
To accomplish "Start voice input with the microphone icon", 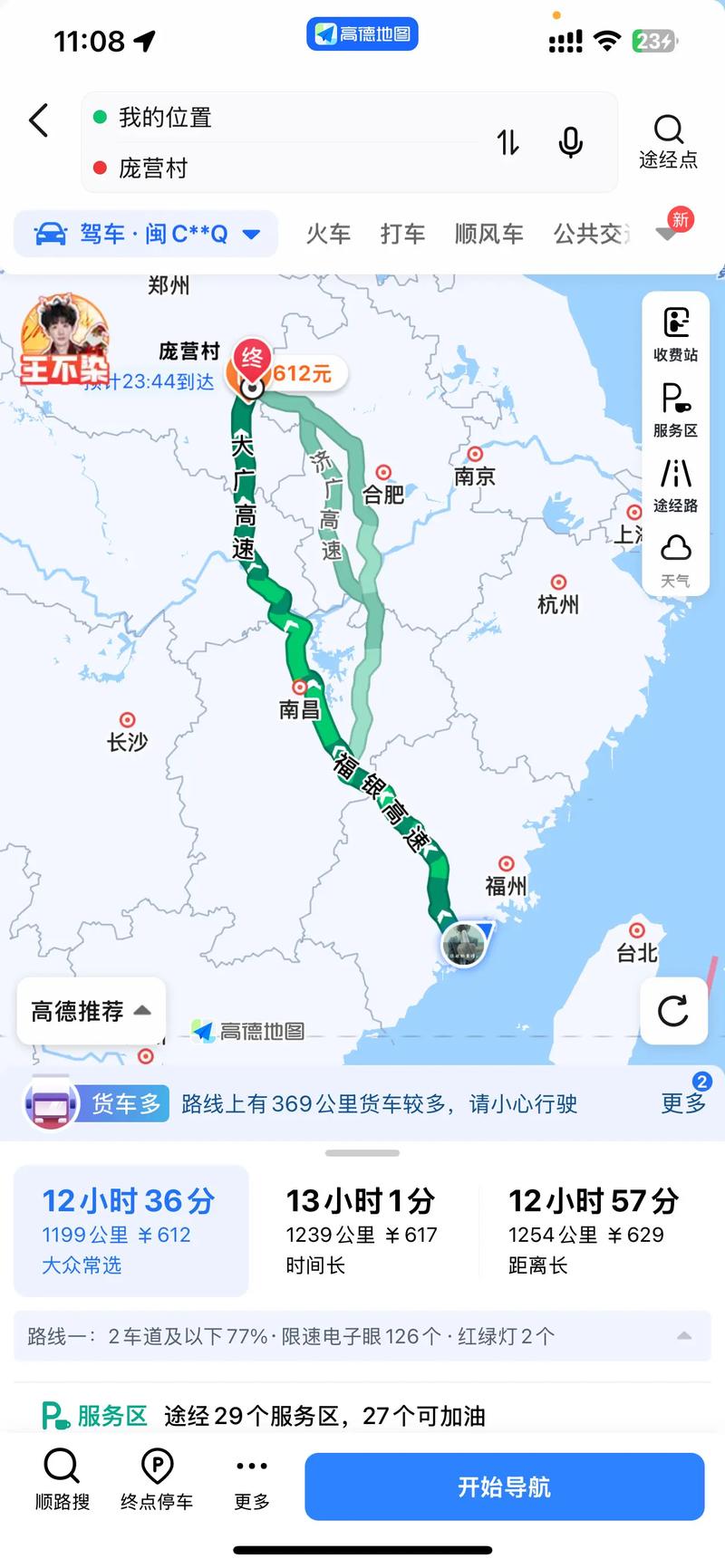I will pyautogui.click(x=569, y=142).
